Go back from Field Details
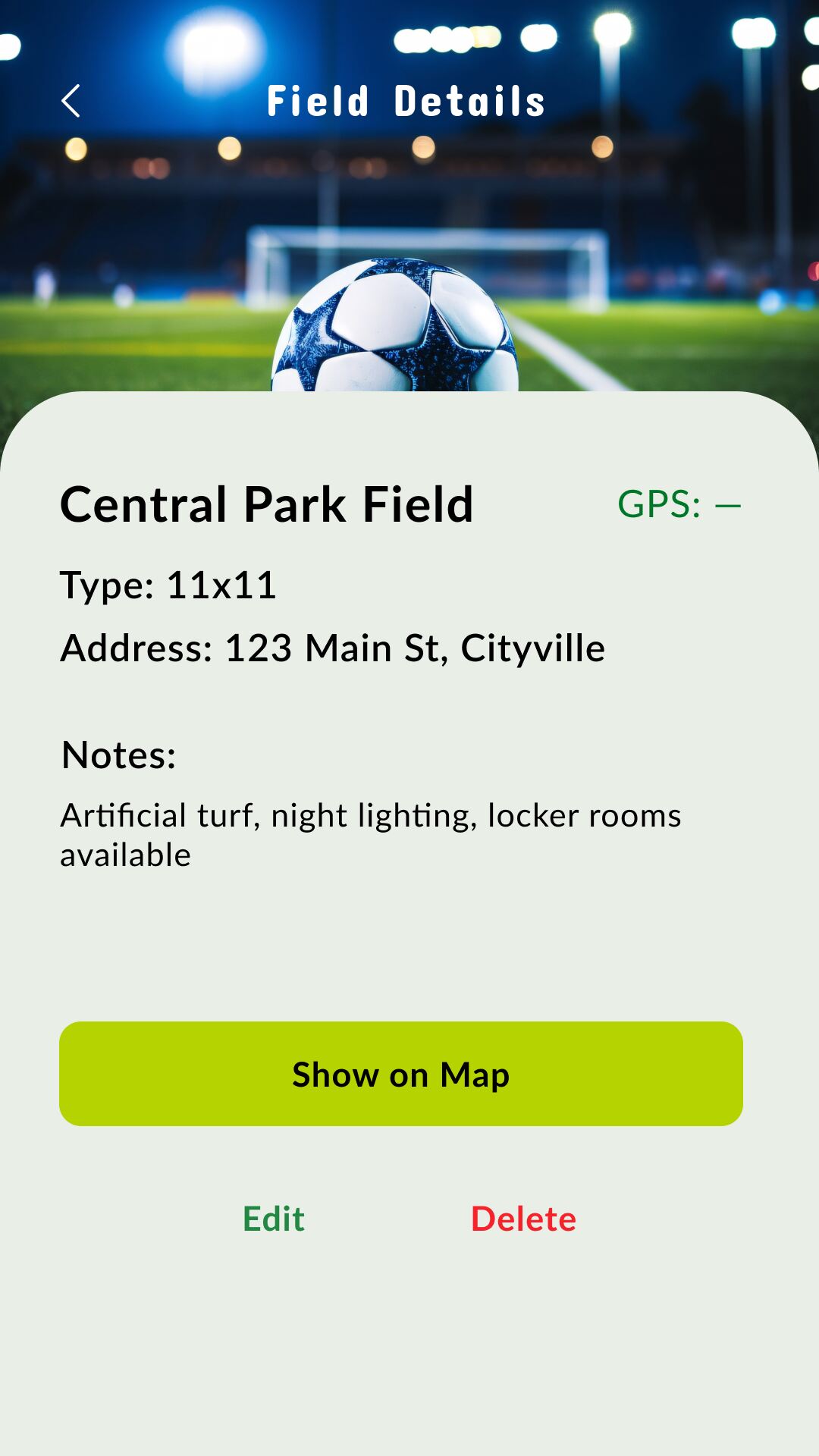Image resolution: width=819 pixels, height=1456 pixels. pyautogui.click(x=71, y=101)
